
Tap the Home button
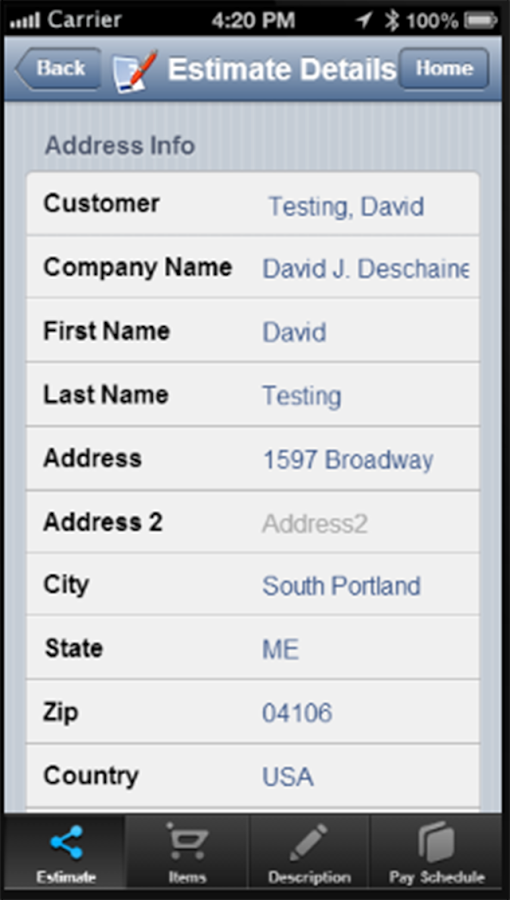click(443, 69)
